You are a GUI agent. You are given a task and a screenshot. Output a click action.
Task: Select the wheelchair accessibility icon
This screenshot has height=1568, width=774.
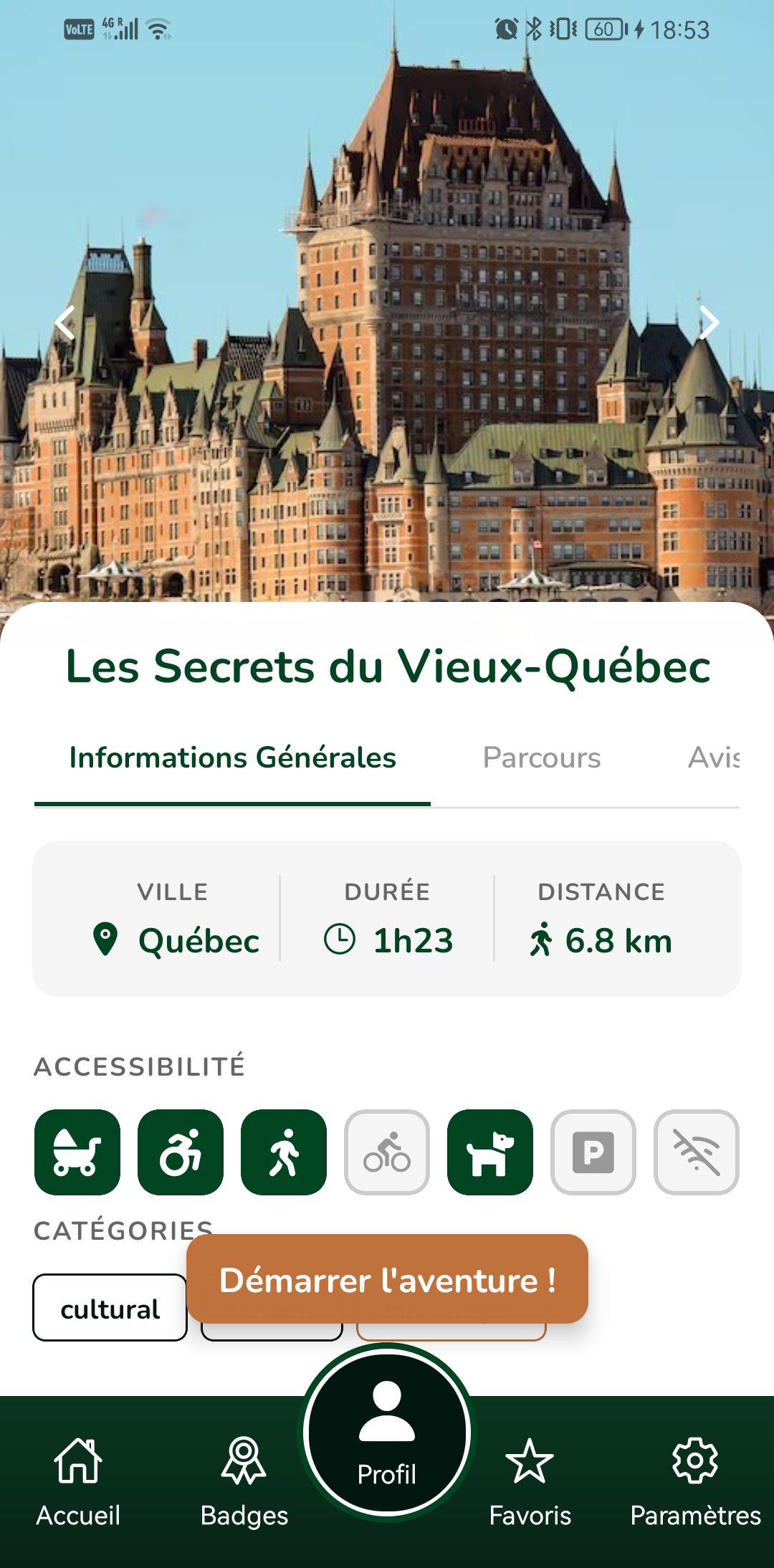180,1152
